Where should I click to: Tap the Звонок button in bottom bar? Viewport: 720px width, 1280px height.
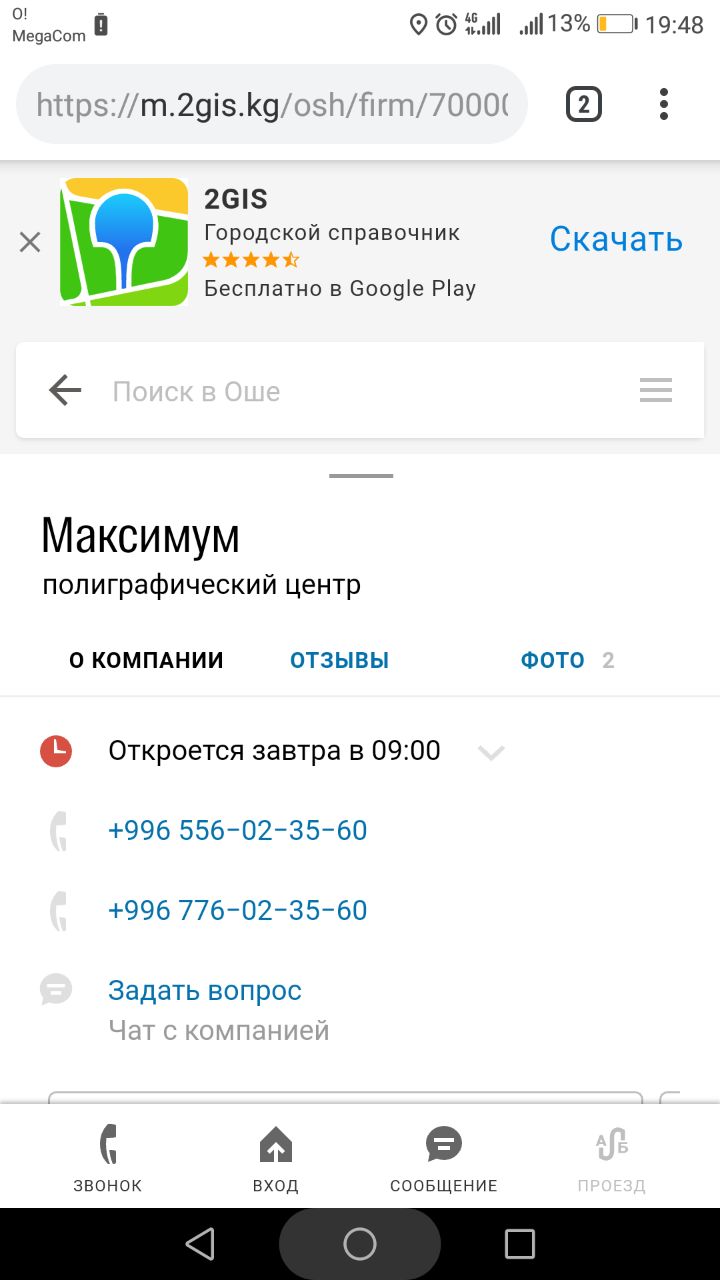click(x=108, y=1158)
